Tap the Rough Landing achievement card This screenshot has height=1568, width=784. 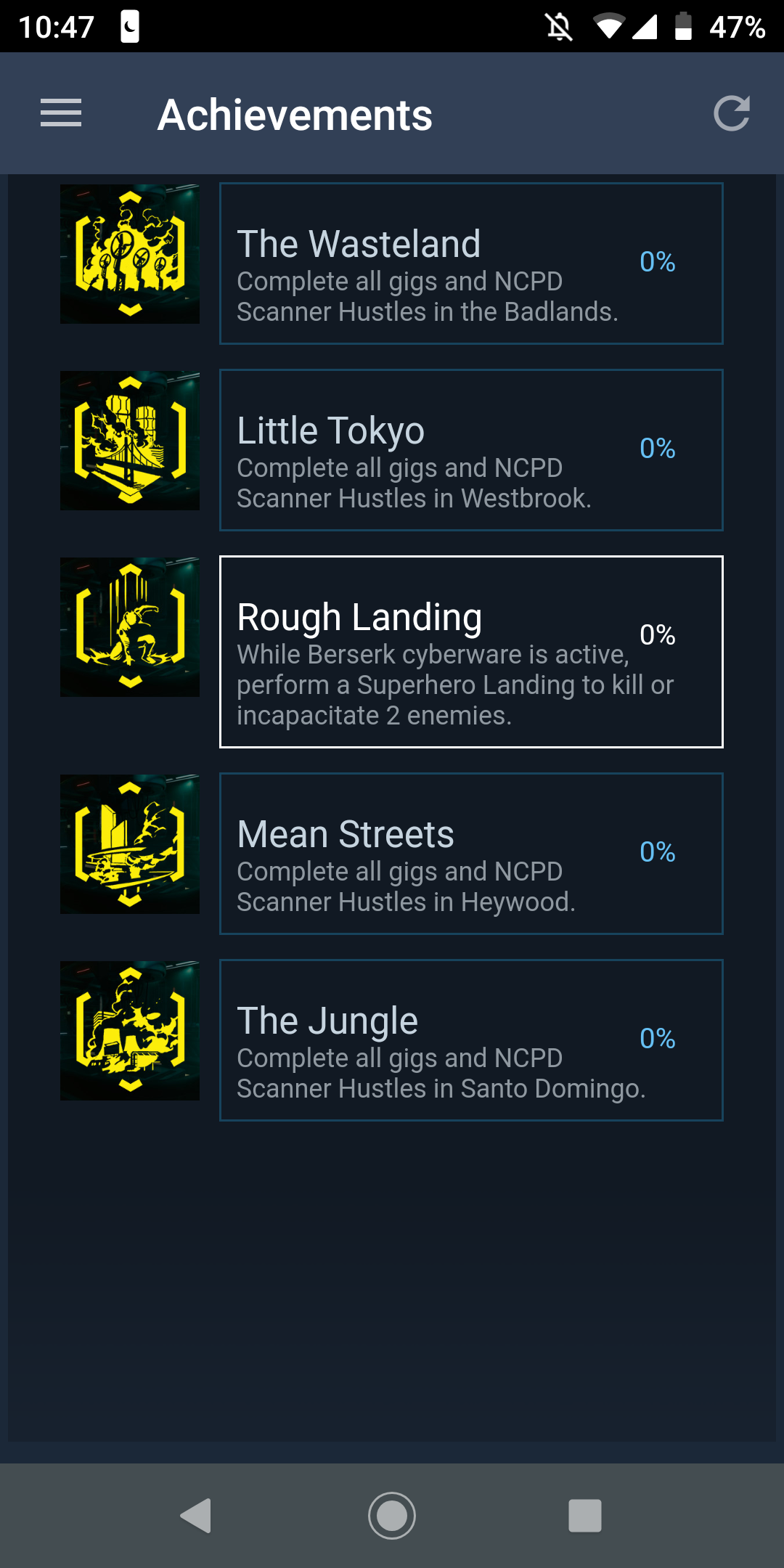pyautogui.click(x=470, y=652)
